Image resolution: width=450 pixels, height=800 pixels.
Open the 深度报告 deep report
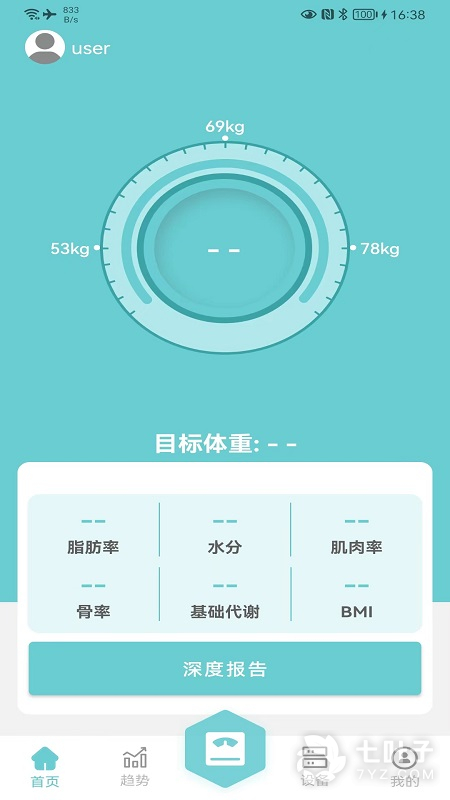tap(225, 669)
